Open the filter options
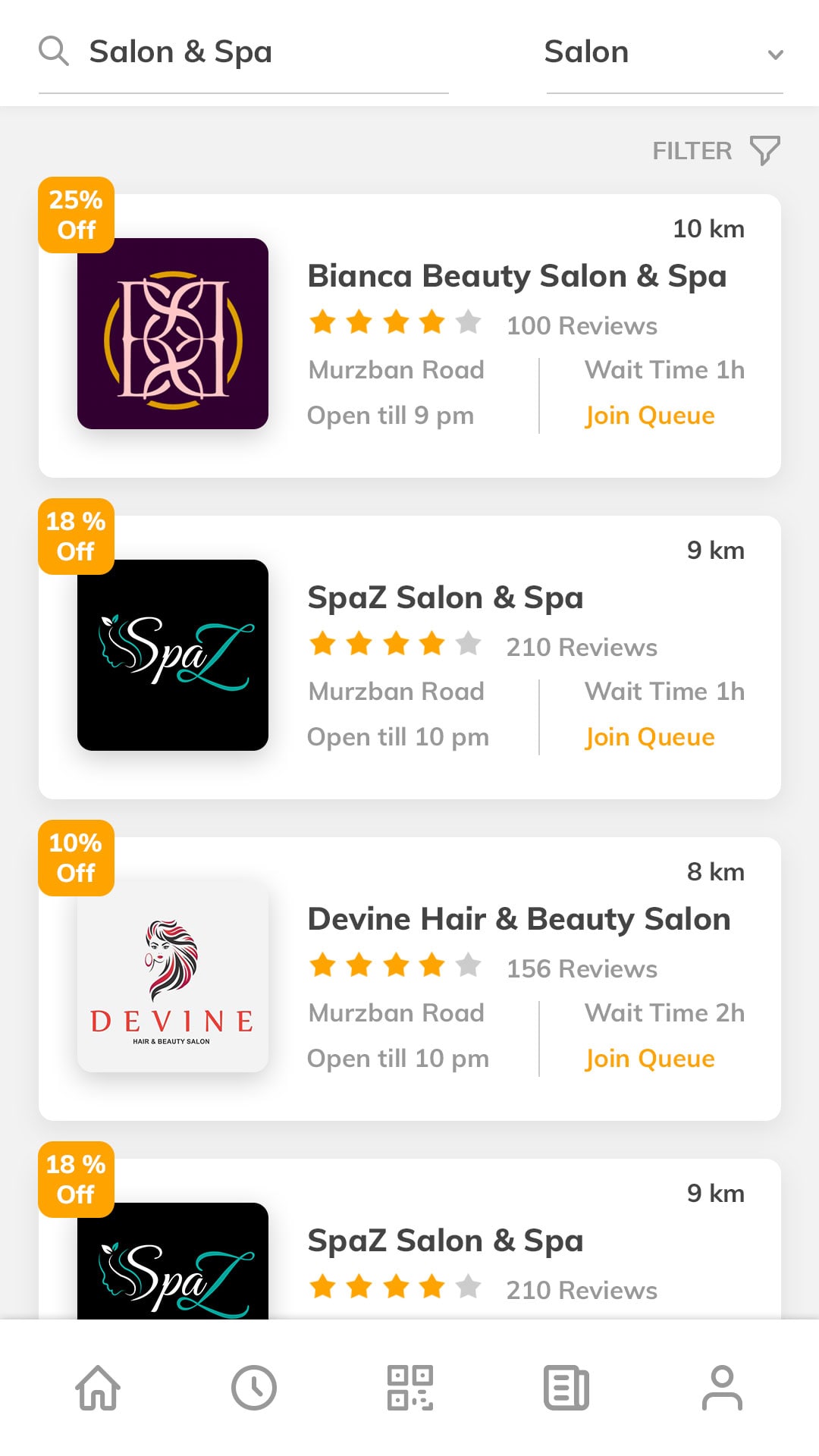The image size is (819, 1456). (x=716, y=150)
